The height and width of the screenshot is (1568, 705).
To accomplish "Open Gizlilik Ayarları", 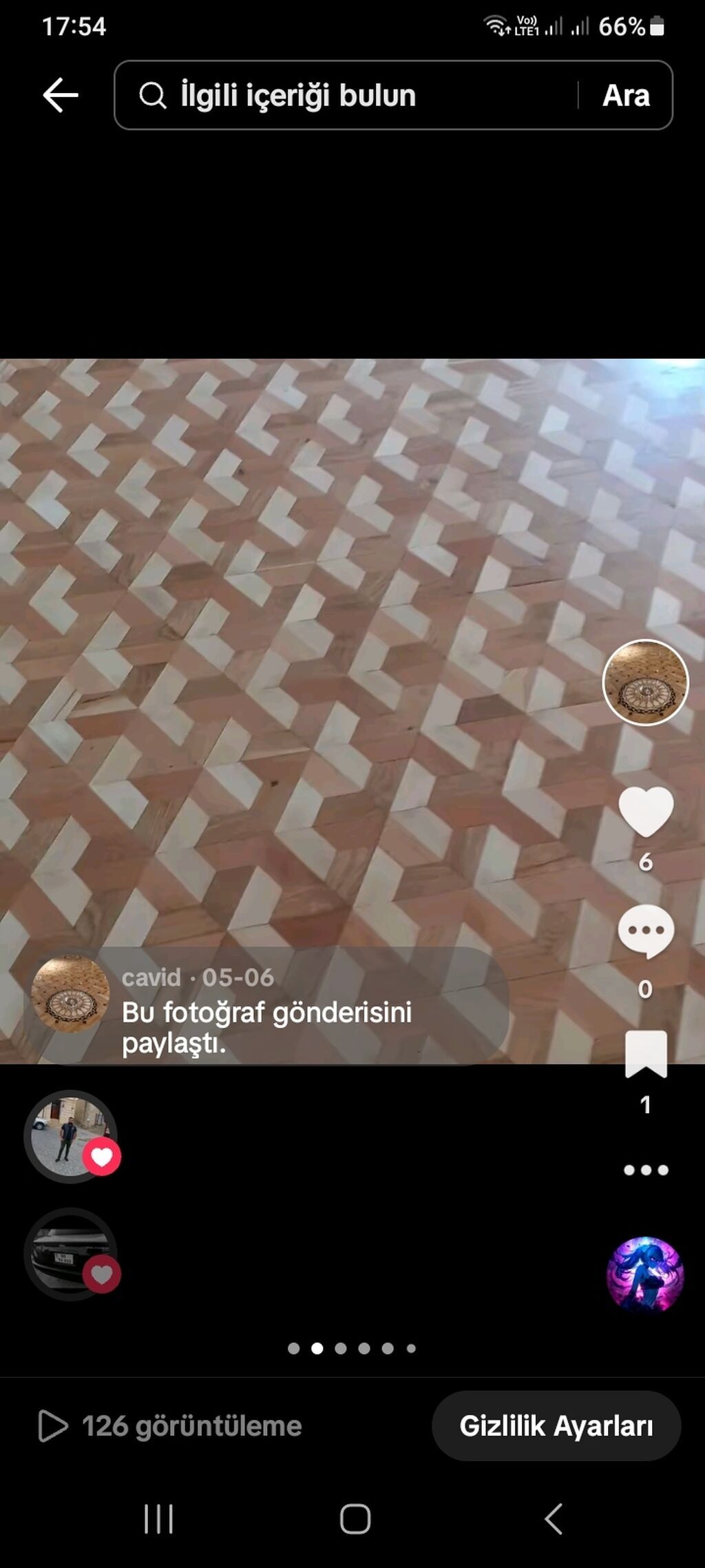I will click(x=556, y=1425).
